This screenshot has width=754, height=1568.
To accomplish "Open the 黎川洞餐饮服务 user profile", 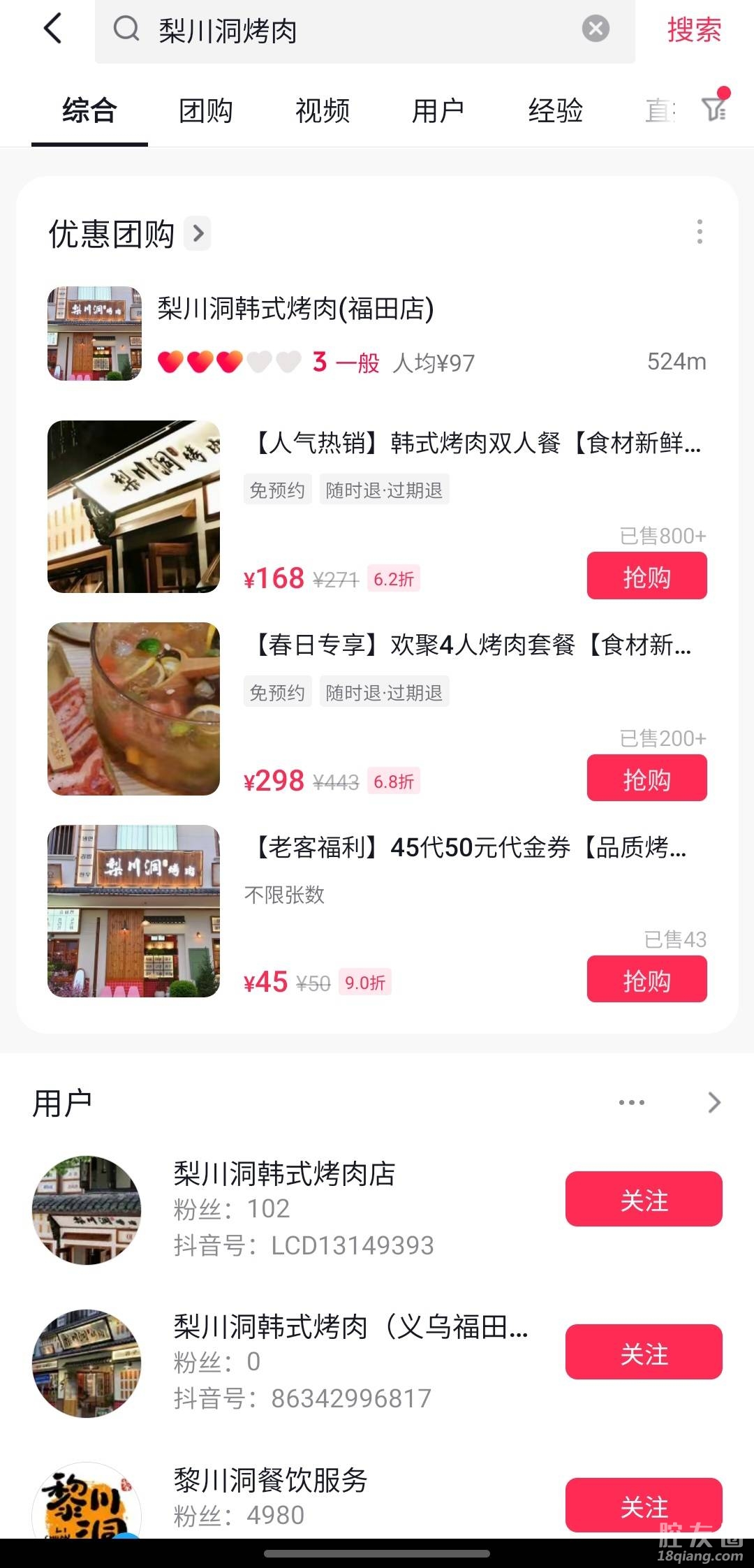I will pos(271,1481).
